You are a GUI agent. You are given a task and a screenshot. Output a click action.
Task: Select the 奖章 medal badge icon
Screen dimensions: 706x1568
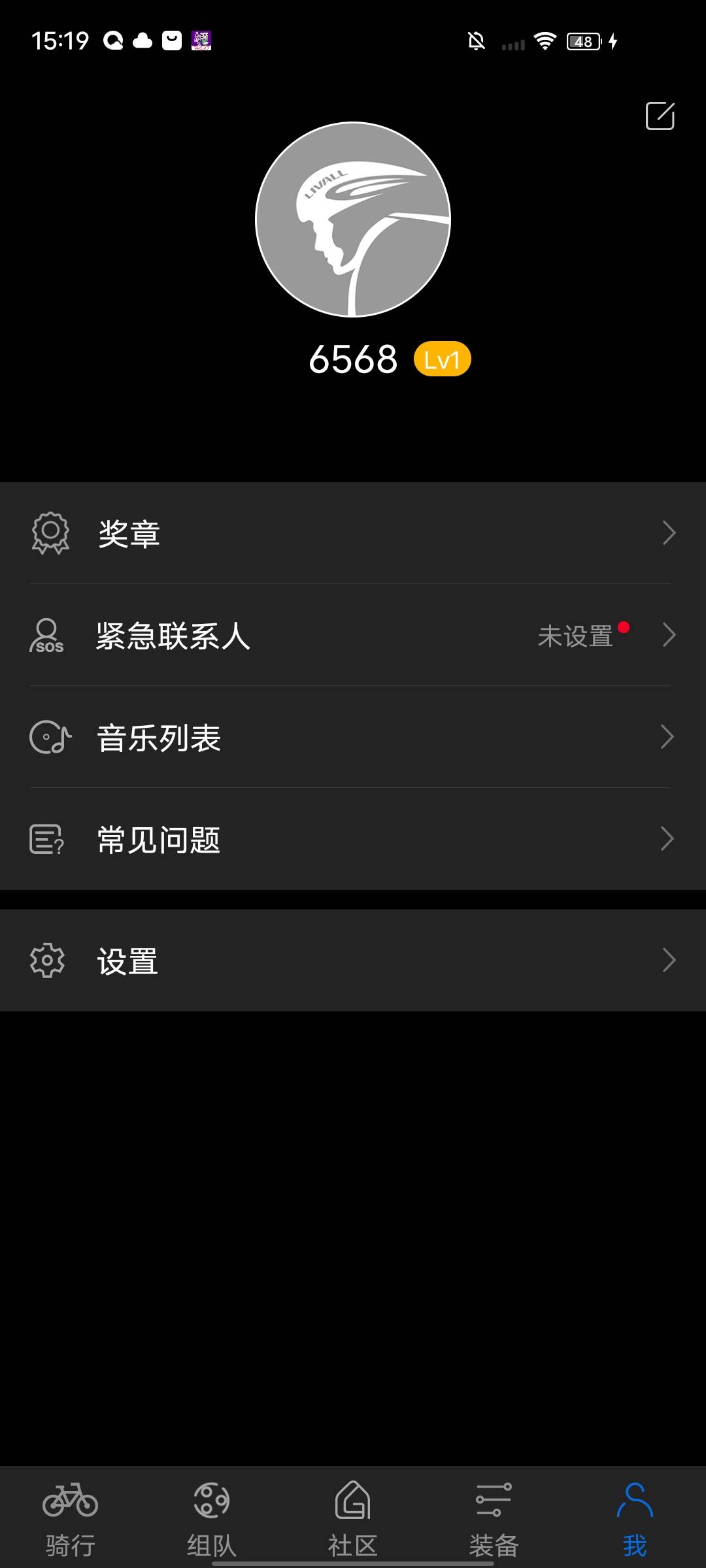click(x=49, y=532)
